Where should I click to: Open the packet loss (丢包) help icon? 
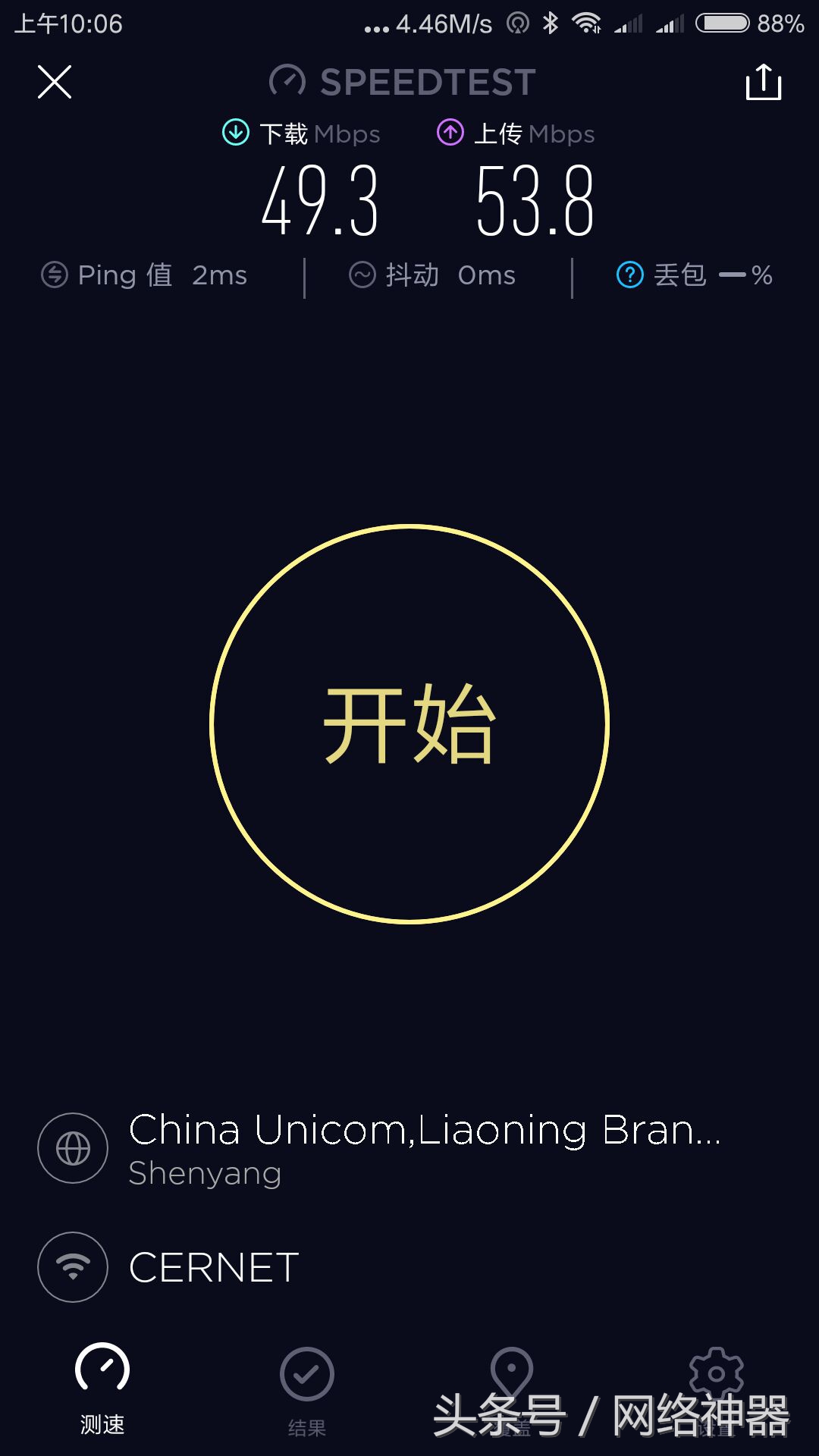[x=629, y=275]
